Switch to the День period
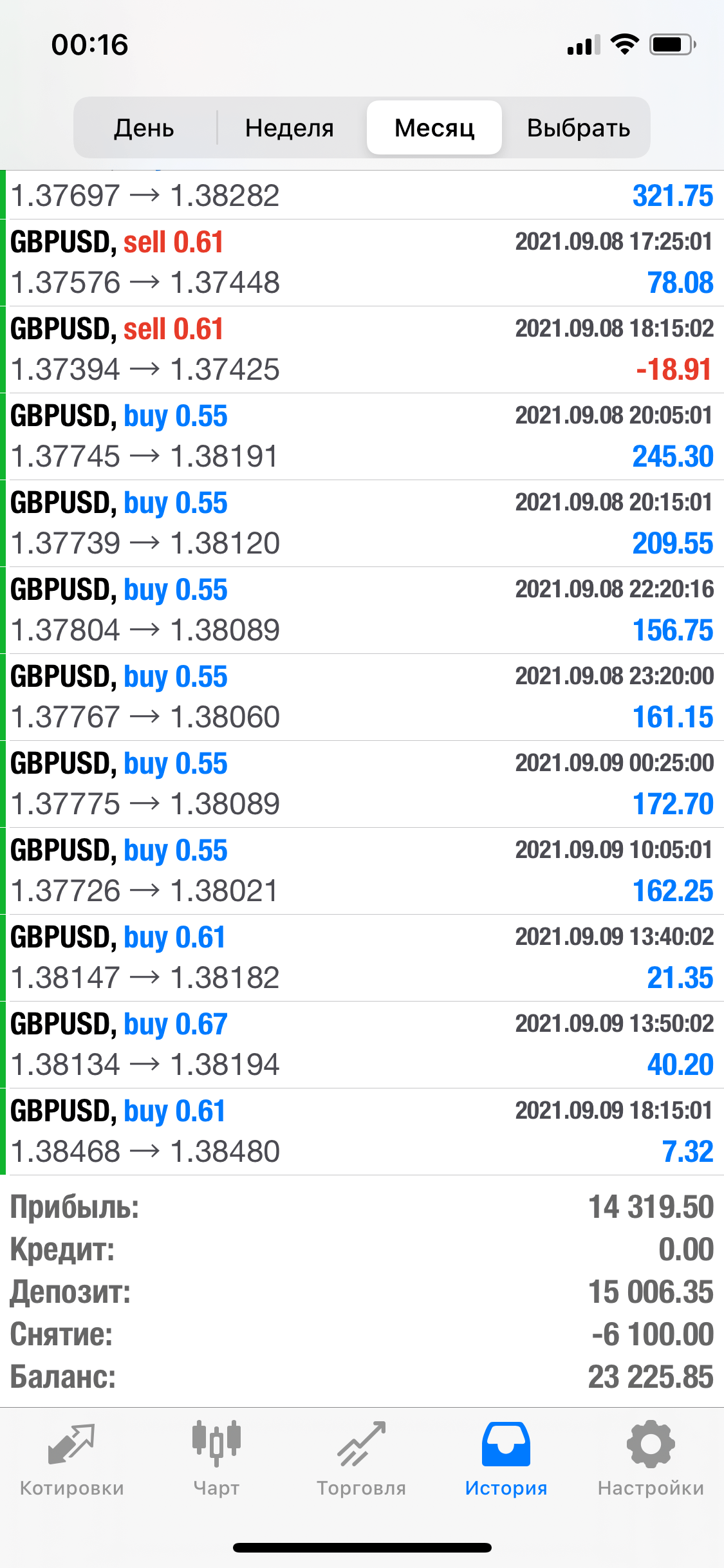The height and width of the screenshot is (1568, 724). pyautogui.click(x=144, y=127)
